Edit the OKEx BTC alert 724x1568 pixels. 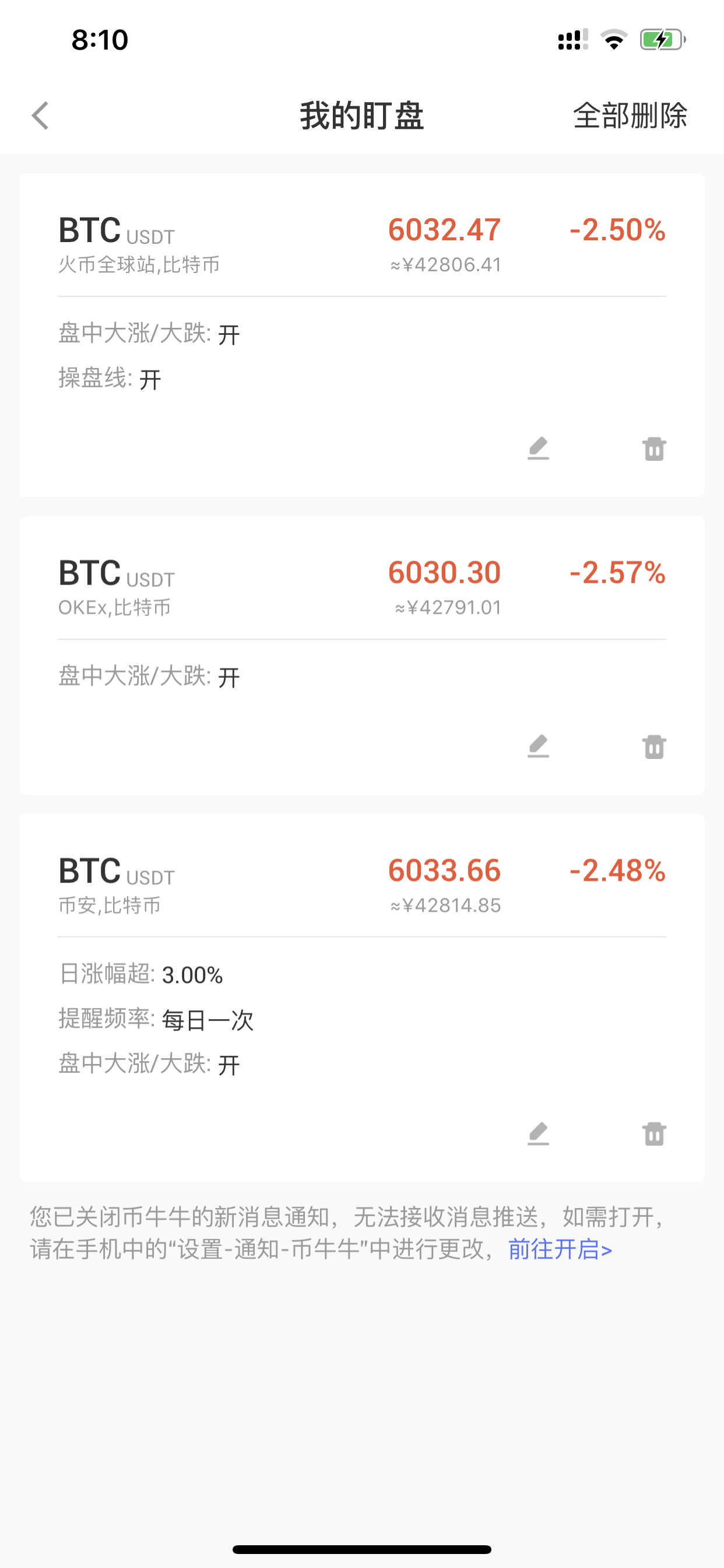pos(539,746)
